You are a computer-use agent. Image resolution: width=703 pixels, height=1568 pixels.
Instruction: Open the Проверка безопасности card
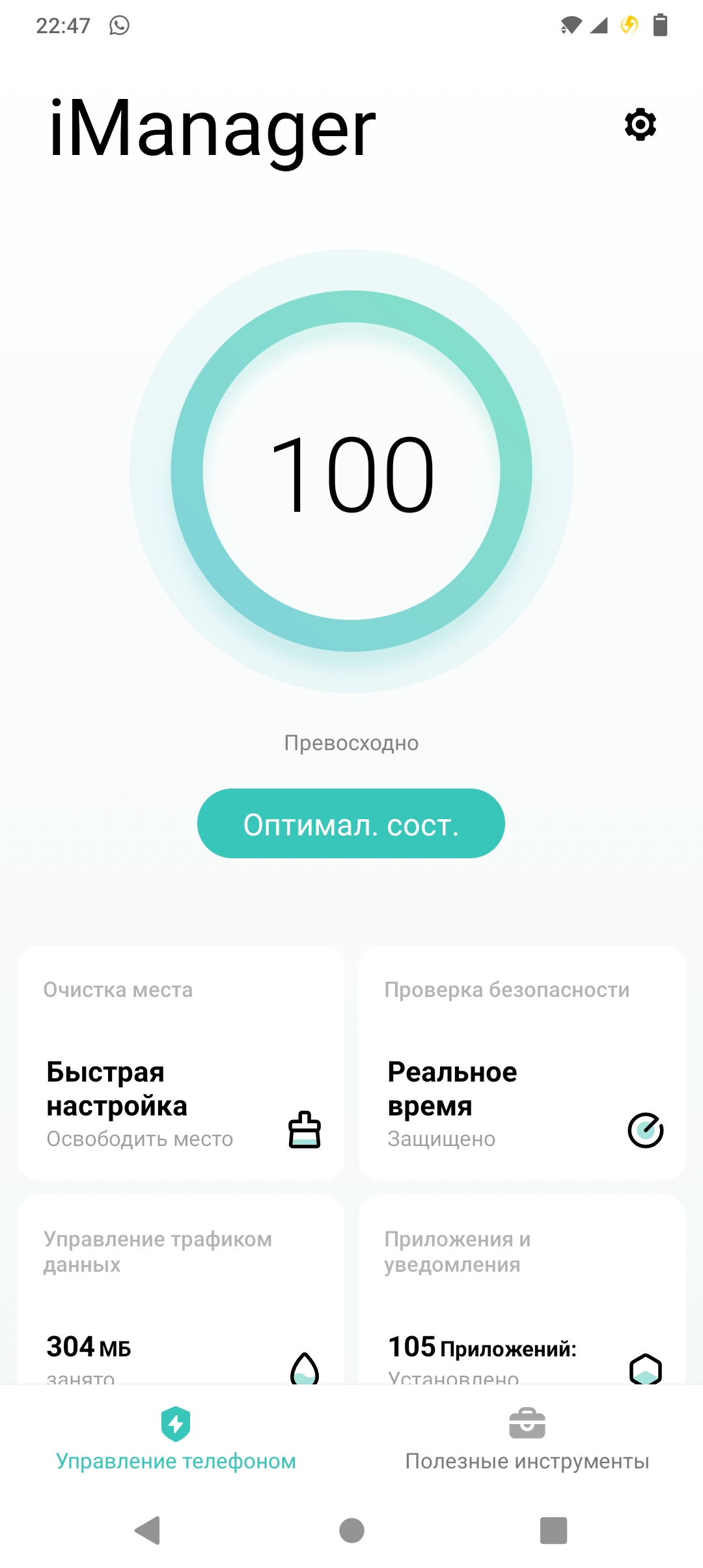click(x=521, y=1063)
